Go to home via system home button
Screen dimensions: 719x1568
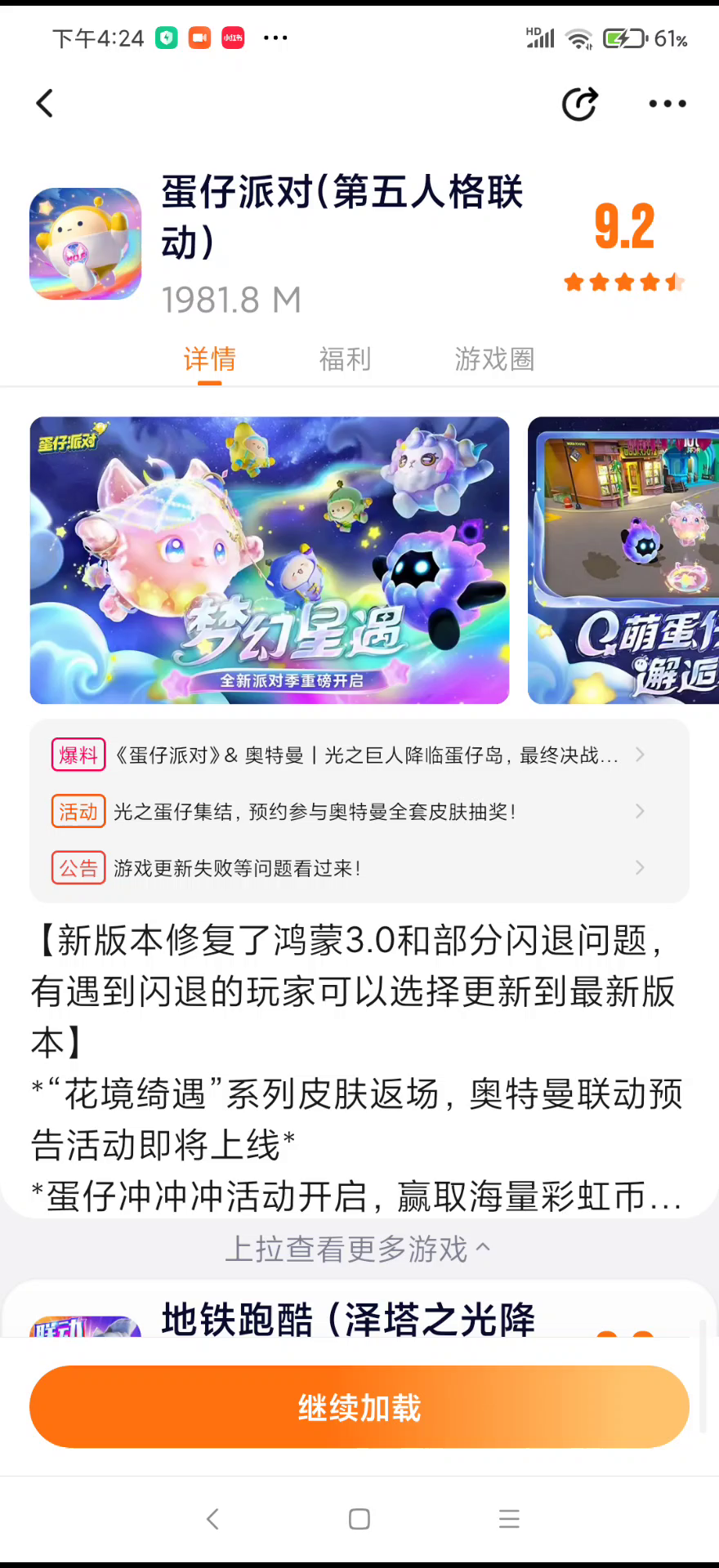point(359,1519)
